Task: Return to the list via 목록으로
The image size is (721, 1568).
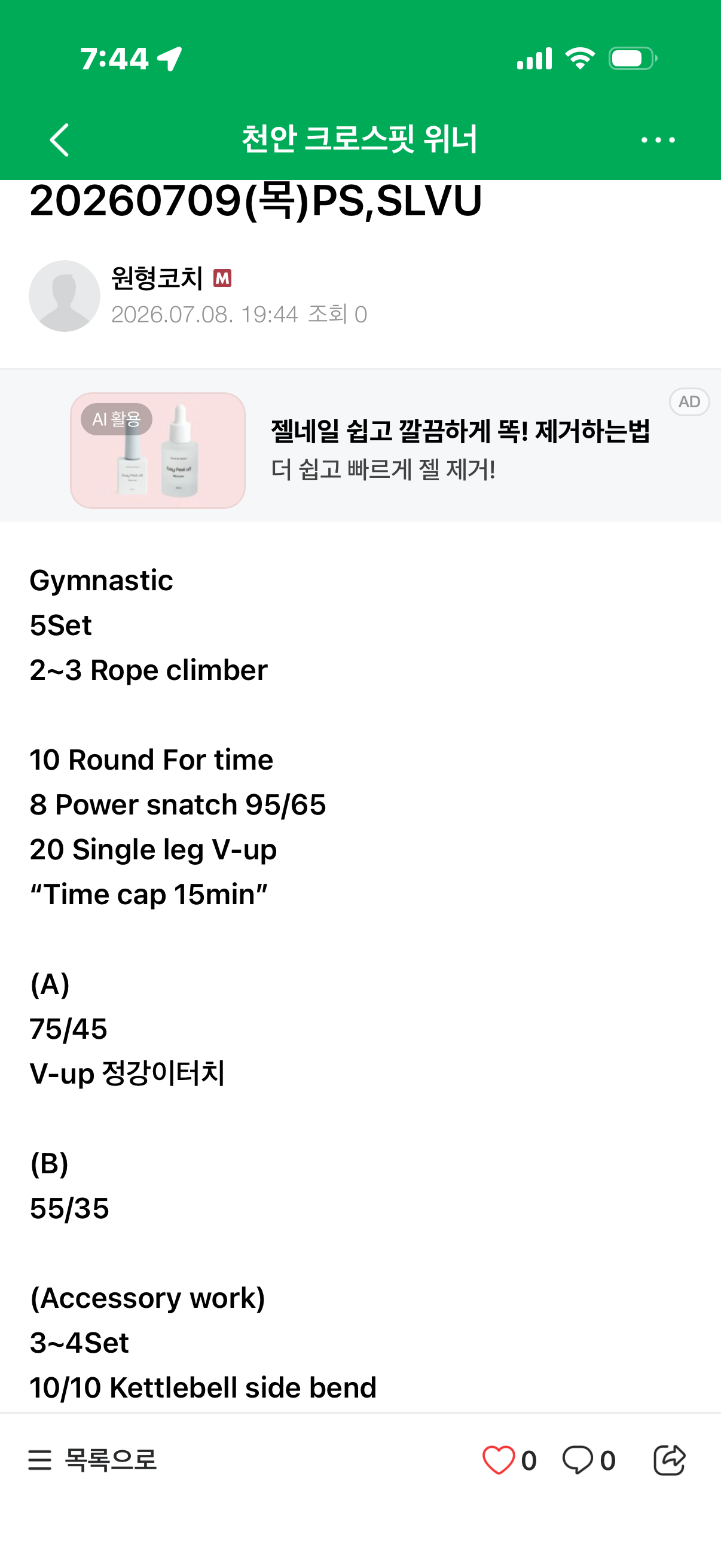Action: [93, 1460]
